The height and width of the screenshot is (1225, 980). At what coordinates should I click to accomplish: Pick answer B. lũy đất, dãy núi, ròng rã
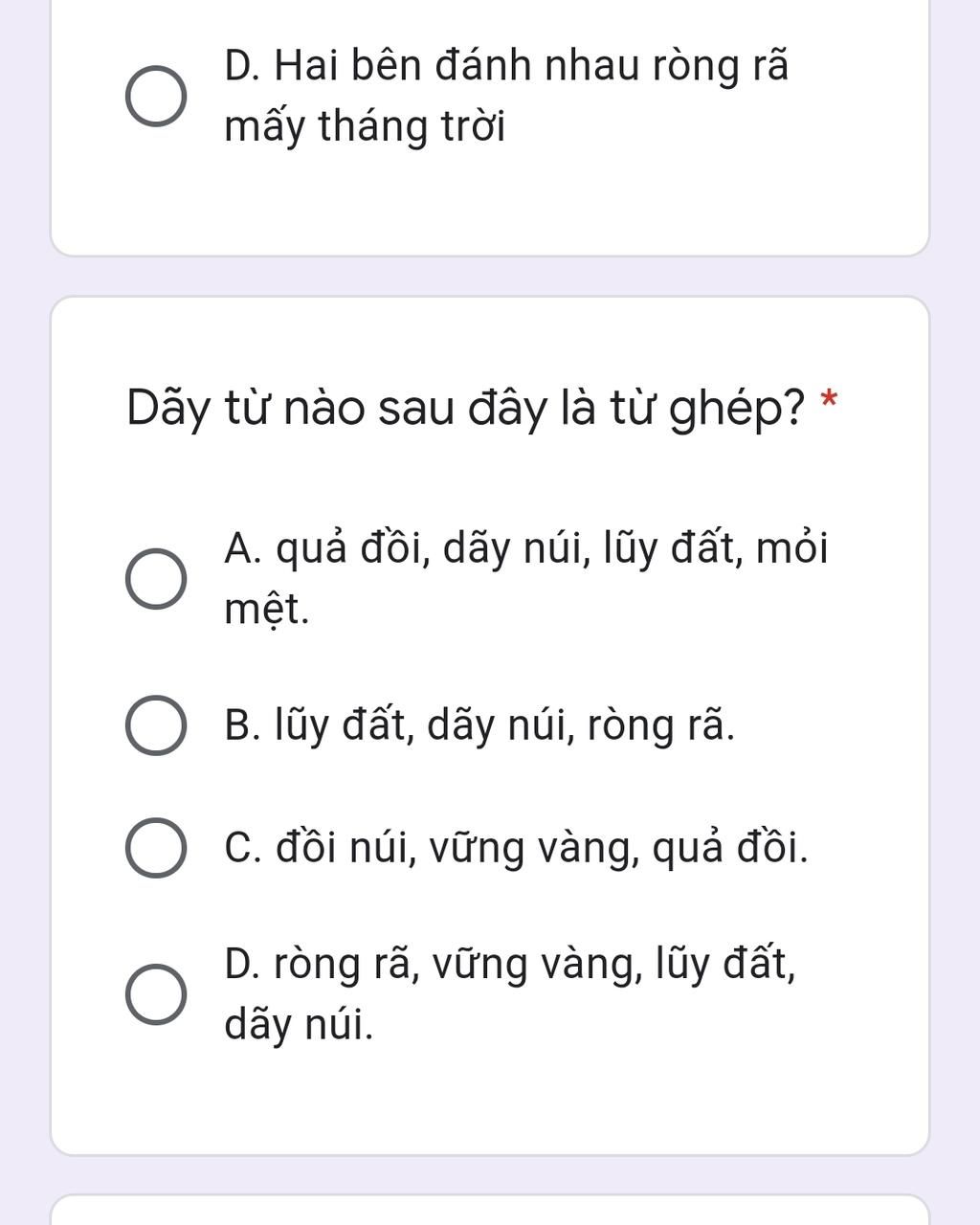click(x=156, y=725)
